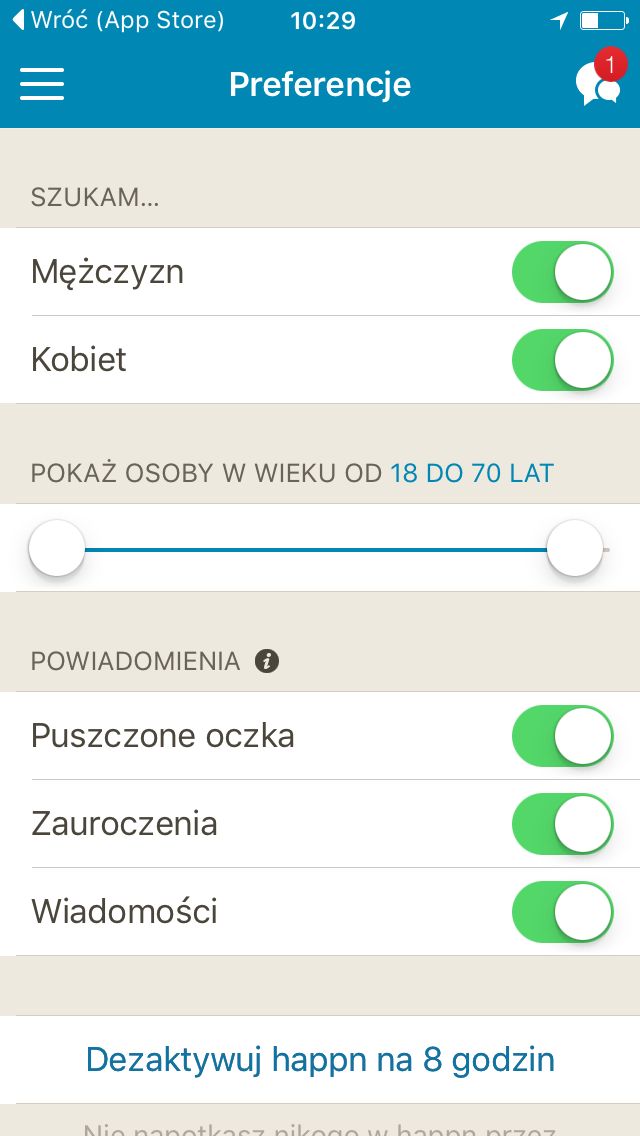Disable Wiadomości notifications
This screenshot has width=640, height=1136.
pyautogui.click(x=562, y=911)
